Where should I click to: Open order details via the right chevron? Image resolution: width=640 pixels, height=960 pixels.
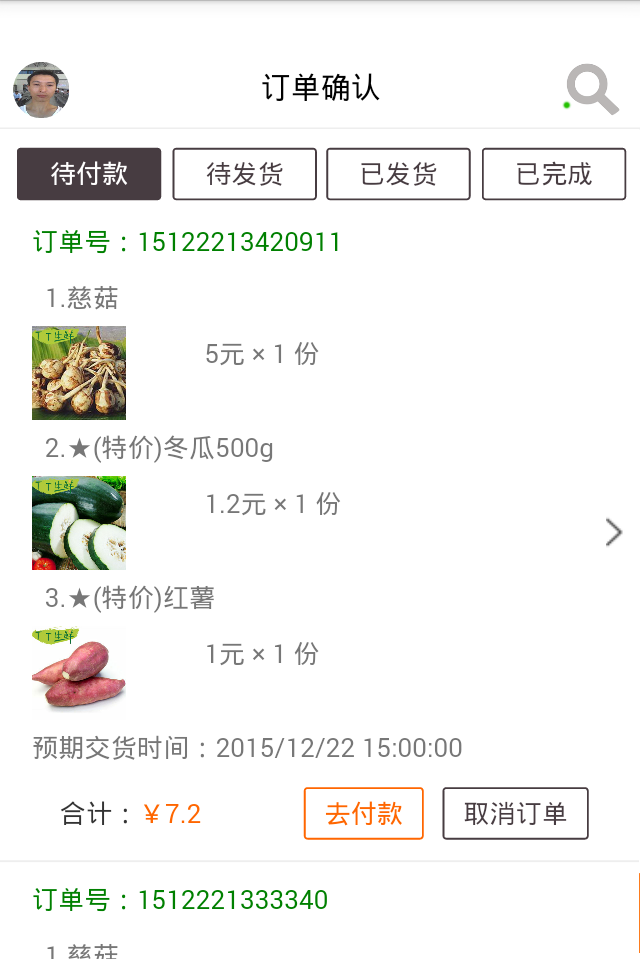coord(614,533)
